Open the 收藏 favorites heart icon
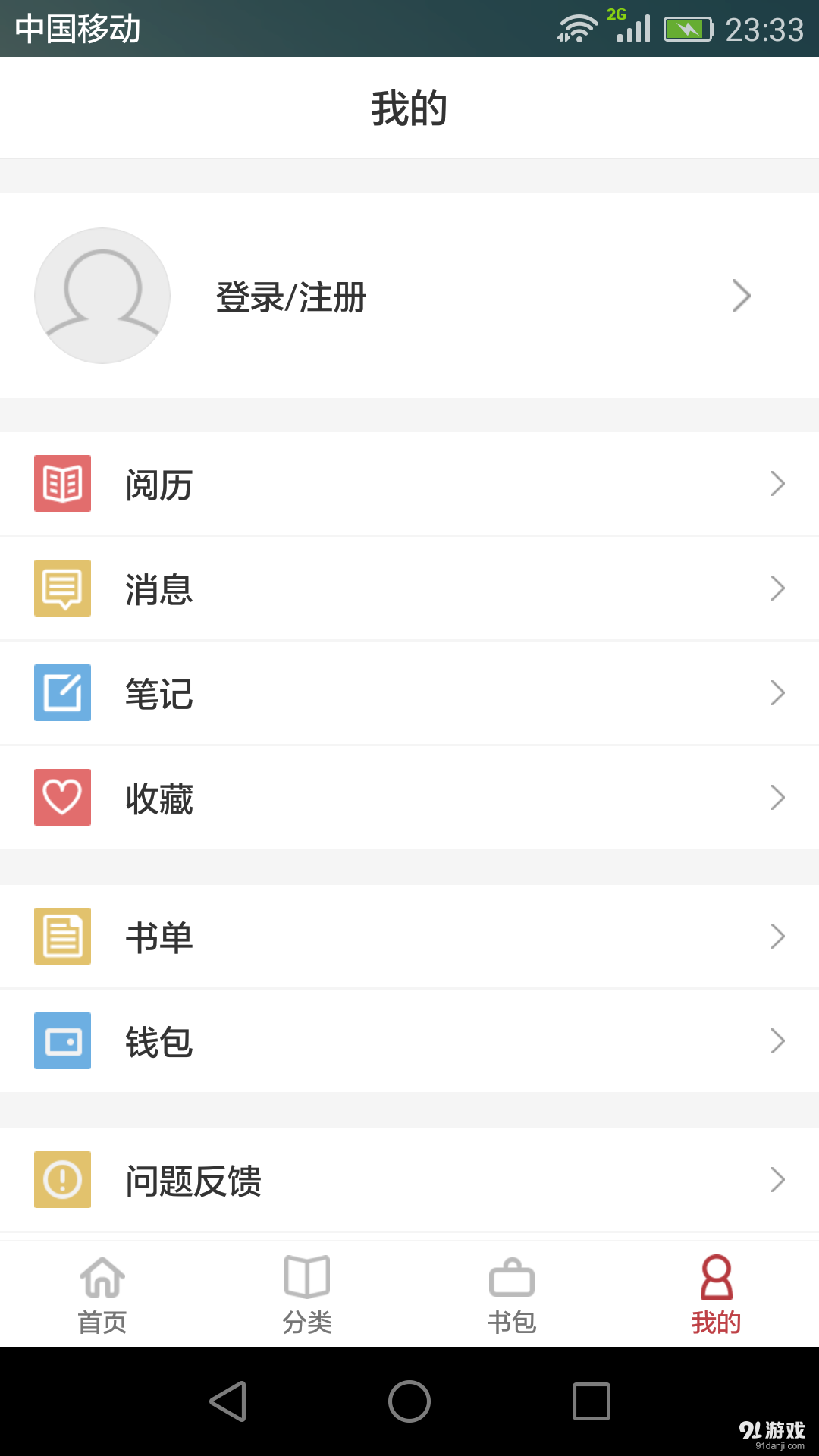This screenshot has height=1456, width=819. [62, 797]
